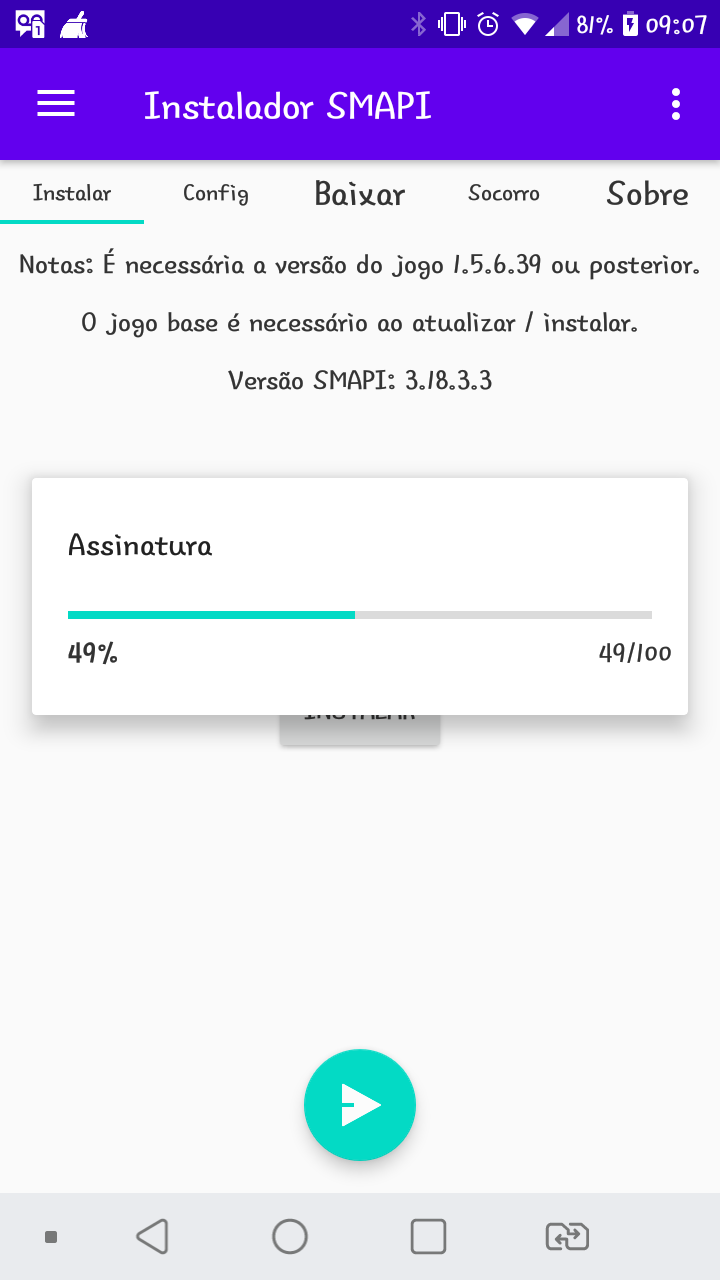Open the Sobre tab
Screen dimensions: 720x1280
point(646,194)
